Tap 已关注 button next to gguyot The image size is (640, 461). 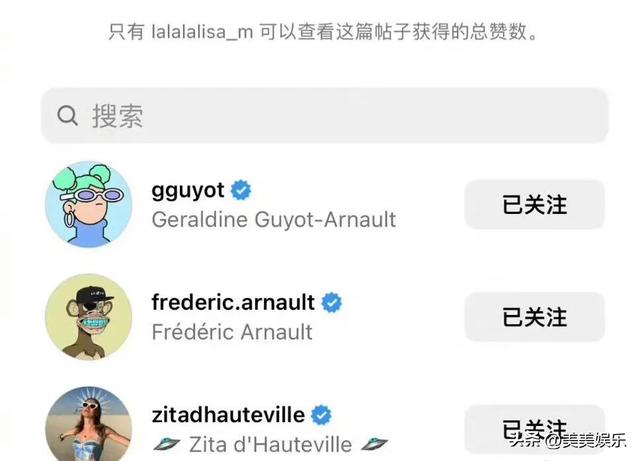point(534,205)
